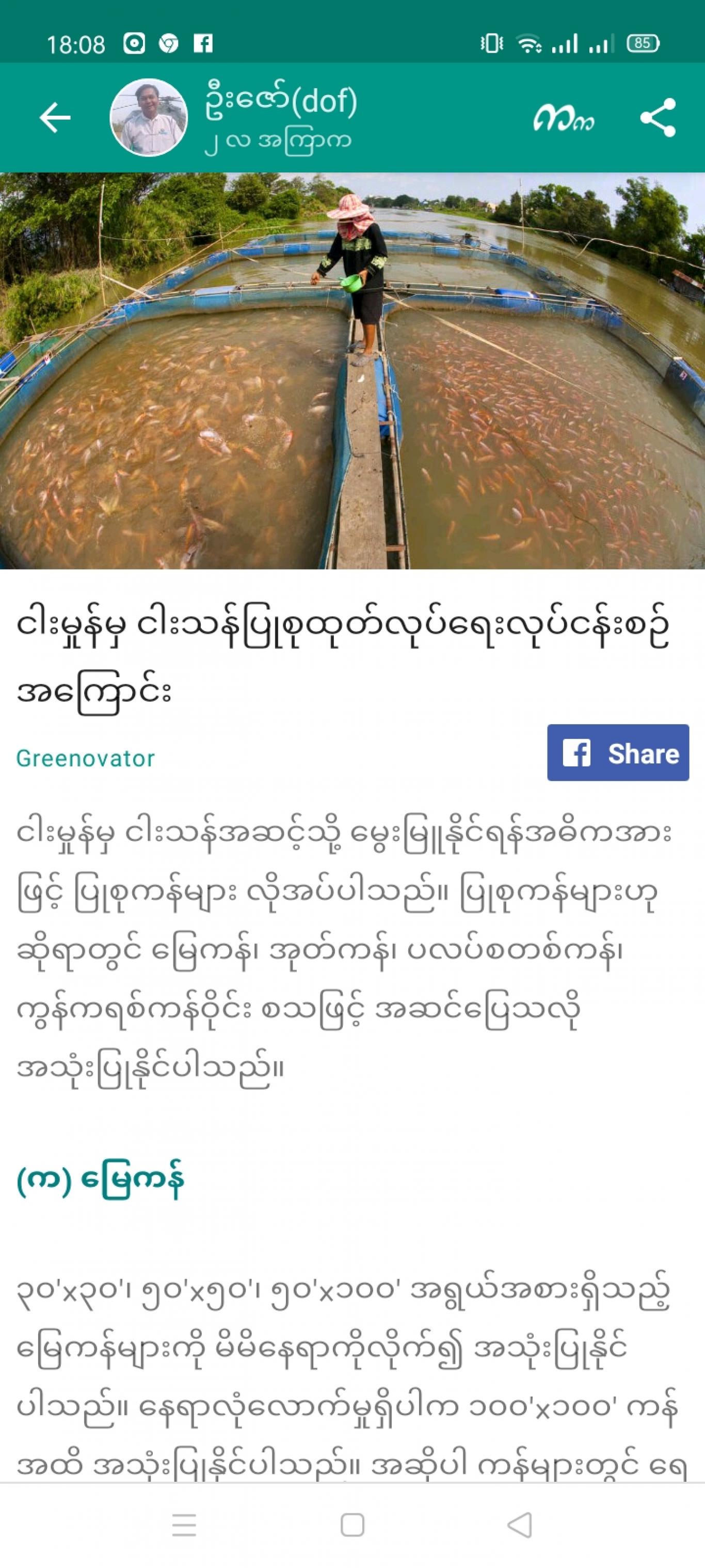Go back using the top-left arrow

55,117
